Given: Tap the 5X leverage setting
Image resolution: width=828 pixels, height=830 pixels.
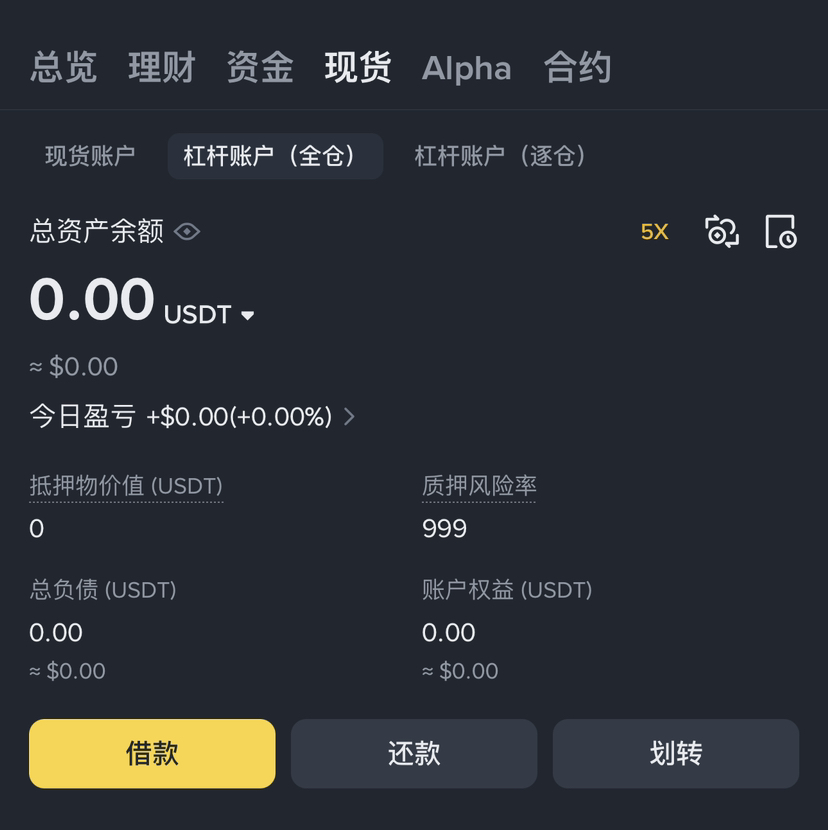Looking at the screenshot, I should point(654,232).
